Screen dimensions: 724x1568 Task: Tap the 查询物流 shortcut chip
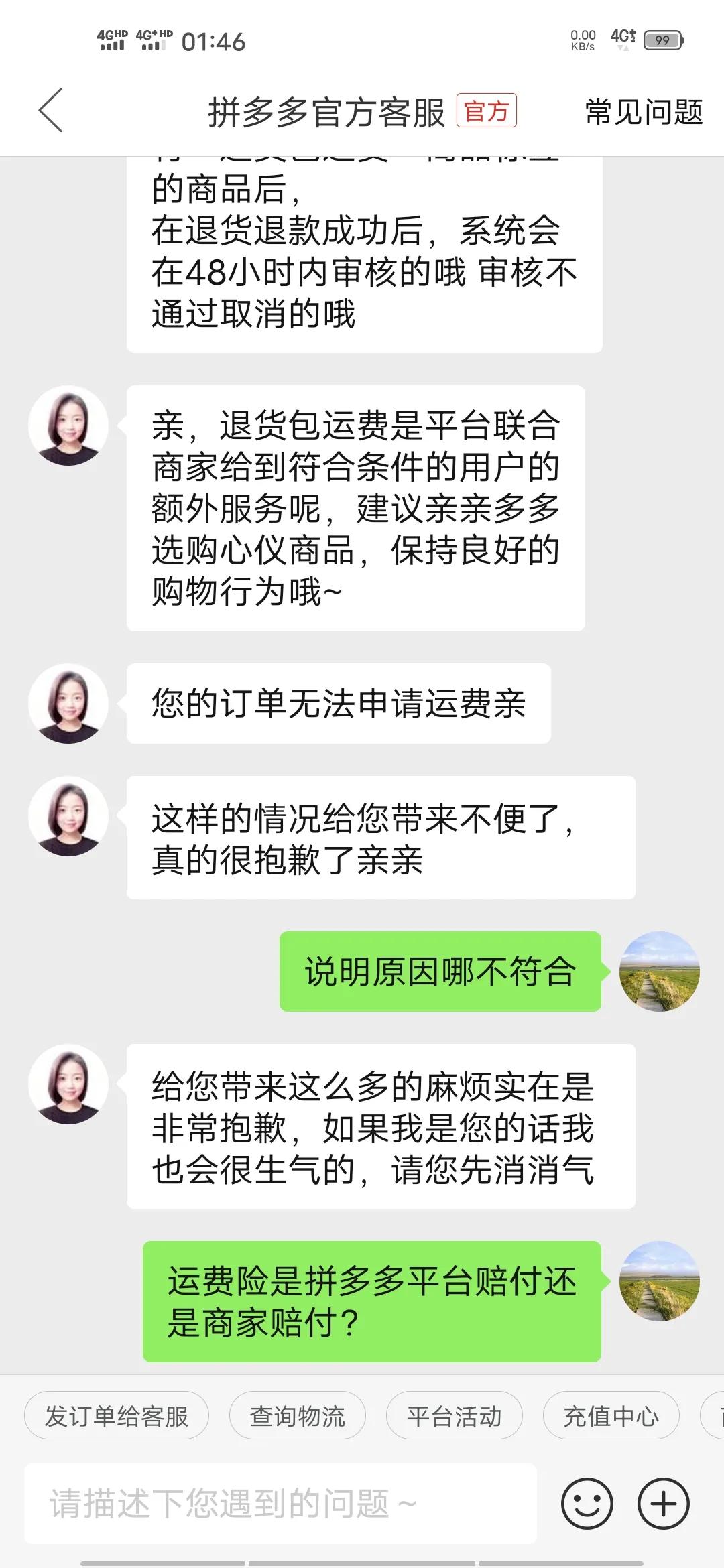297,1417
